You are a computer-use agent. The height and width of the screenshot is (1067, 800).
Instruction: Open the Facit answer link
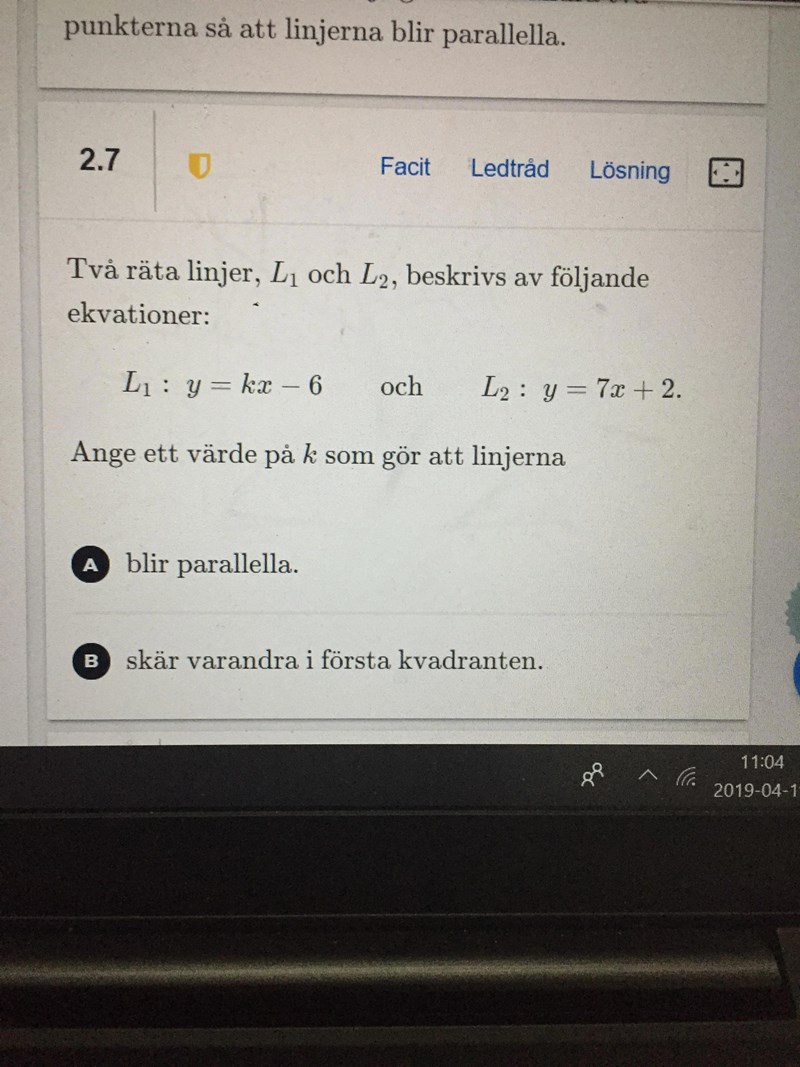[x=404, y=167]
